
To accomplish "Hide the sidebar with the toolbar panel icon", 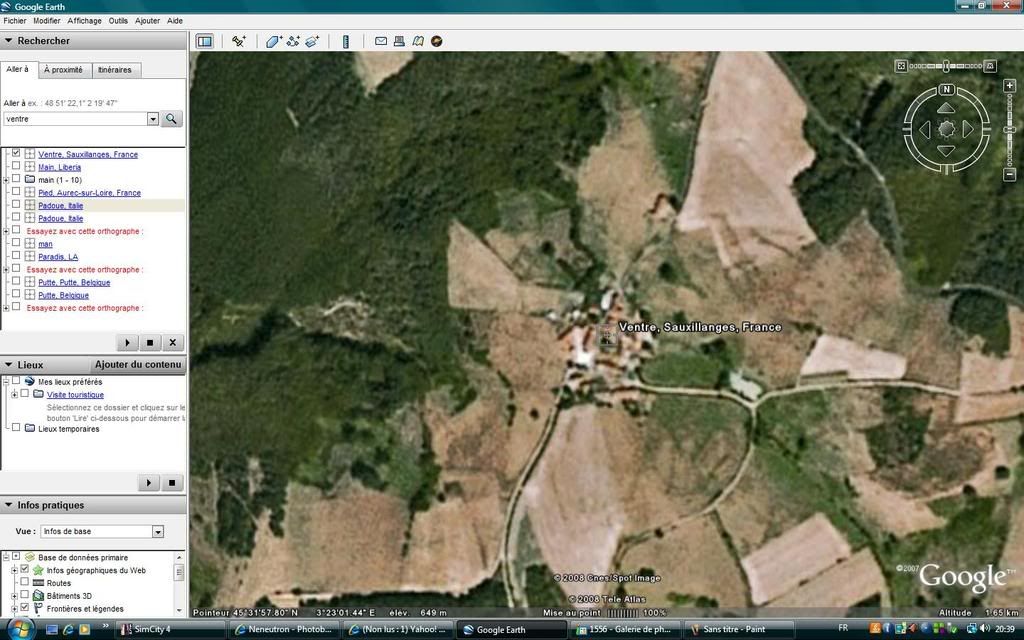I will (x=204, y=41).
